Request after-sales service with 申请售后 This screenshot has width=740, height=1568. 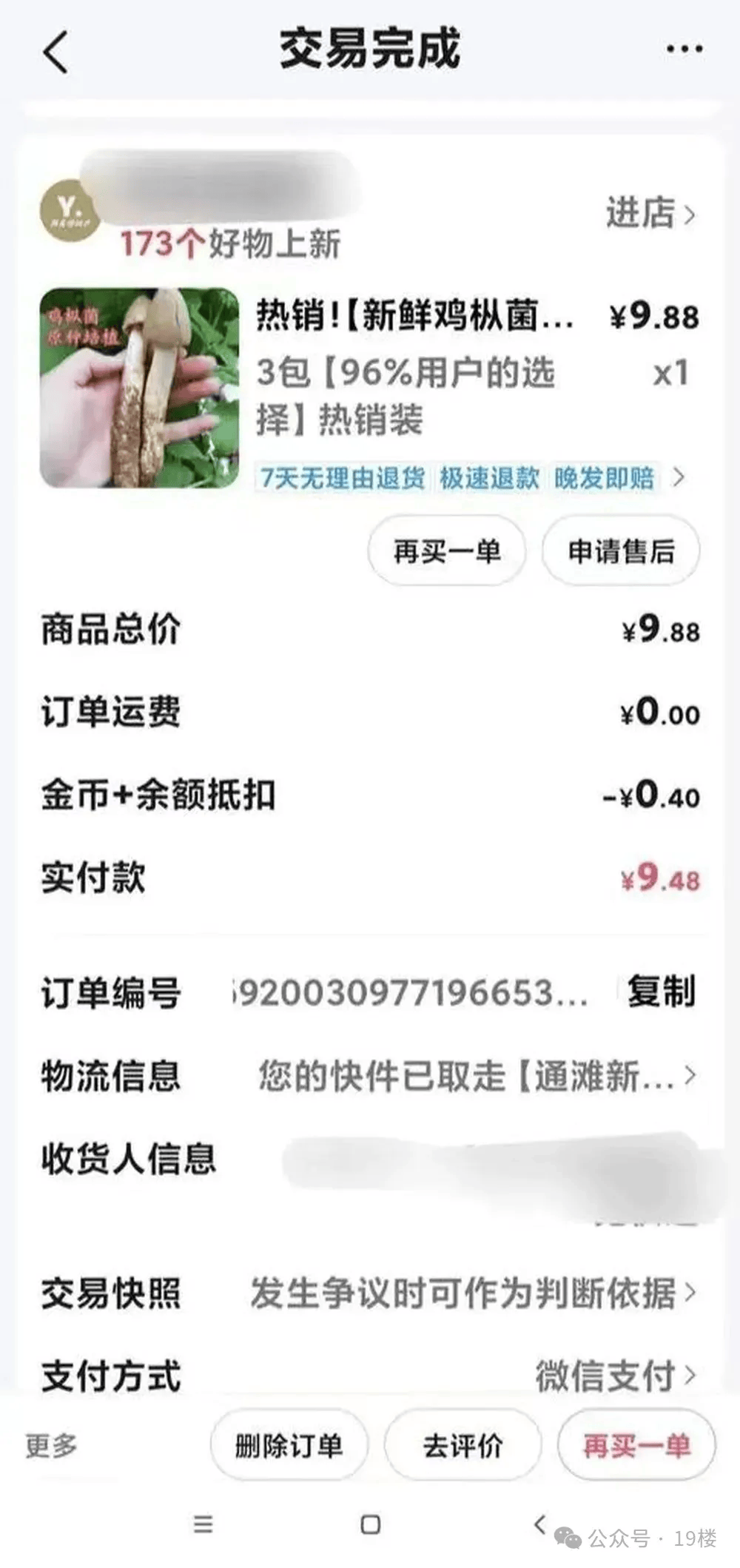coord(621,551)
